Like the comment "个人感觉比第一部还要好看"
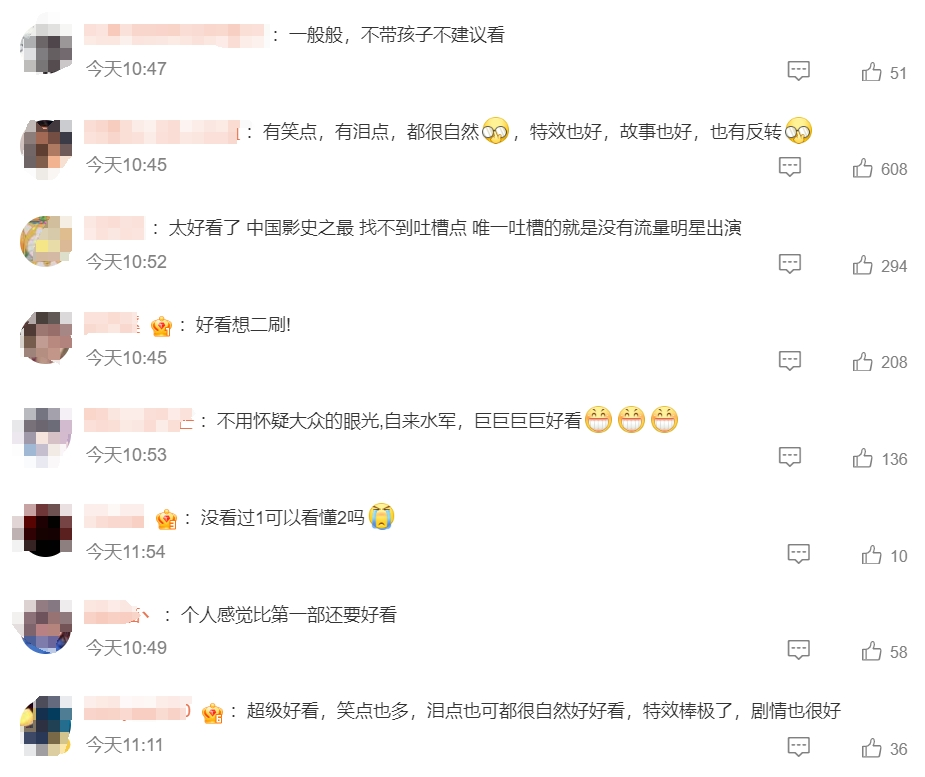Screen dimensions: 925x777 tap(871, 651)
